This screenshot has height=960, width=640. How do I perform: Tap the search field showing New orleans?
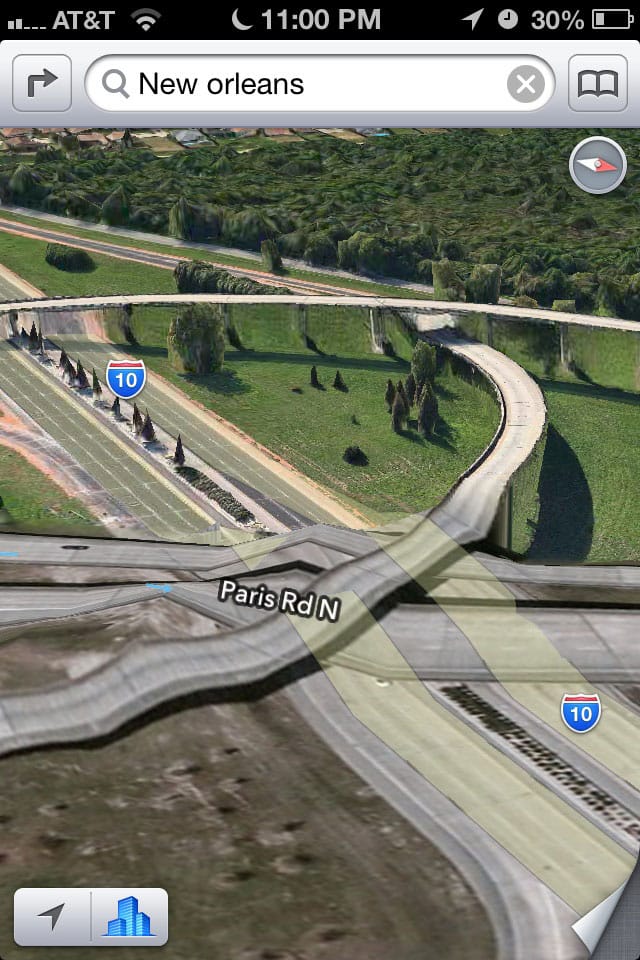coord(300,84)
